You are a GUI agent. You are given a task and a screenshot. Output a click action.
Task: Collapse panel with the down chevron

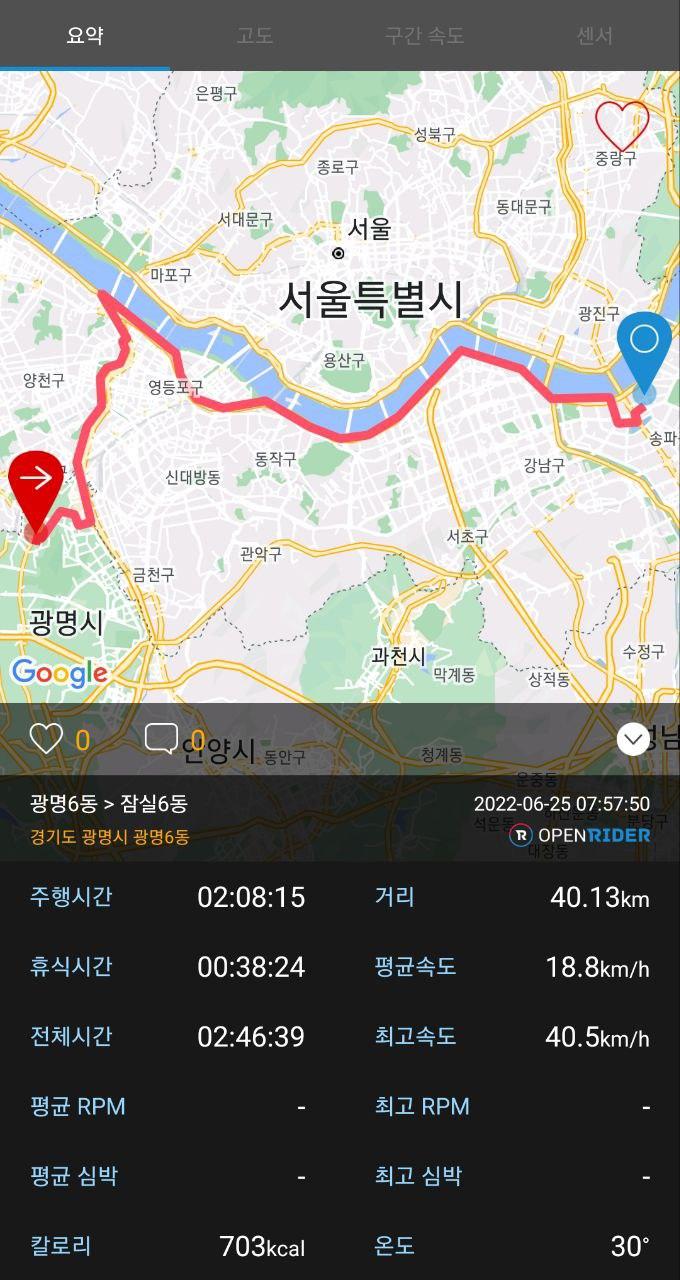point(633,739)
